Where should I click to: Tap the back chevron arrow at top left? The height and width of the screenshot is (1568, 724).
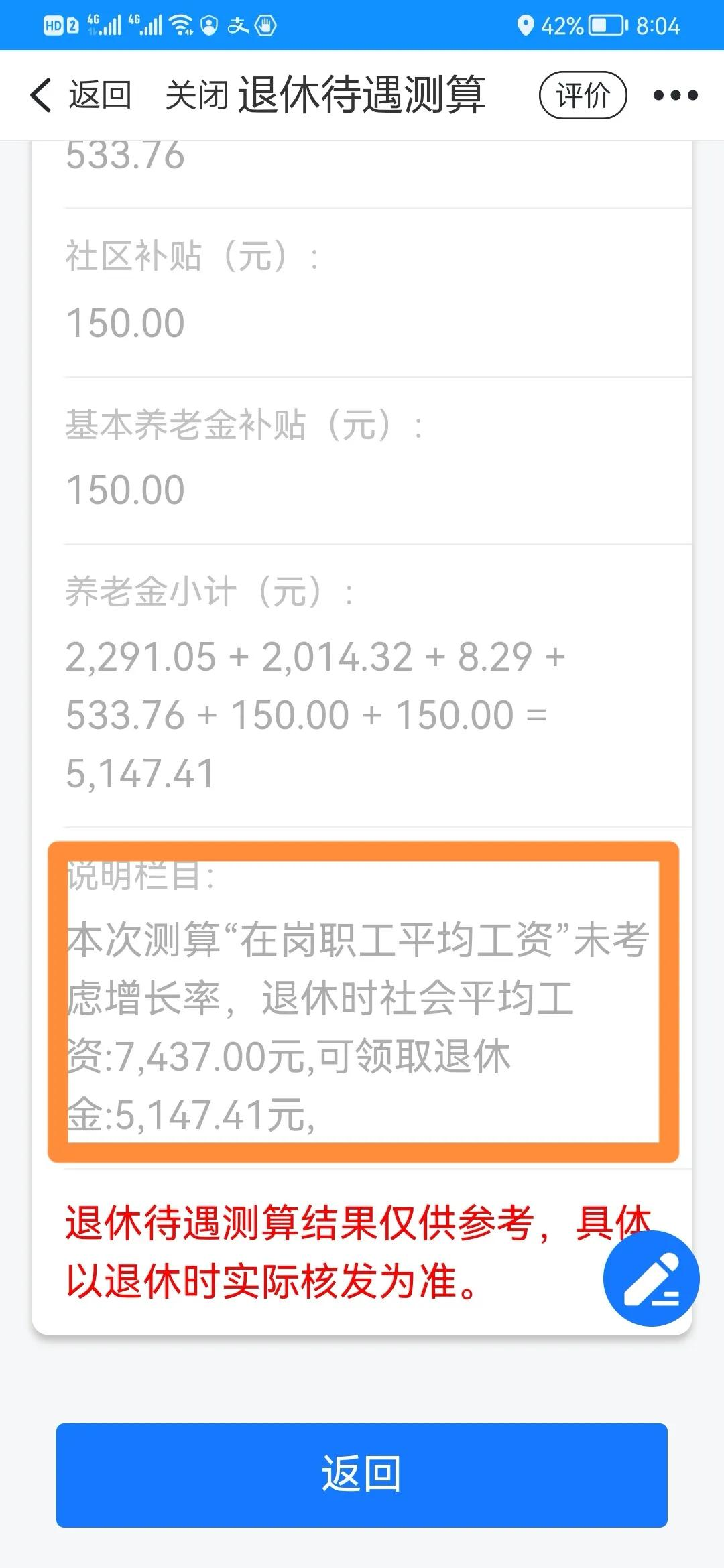[x=42, y=95]
